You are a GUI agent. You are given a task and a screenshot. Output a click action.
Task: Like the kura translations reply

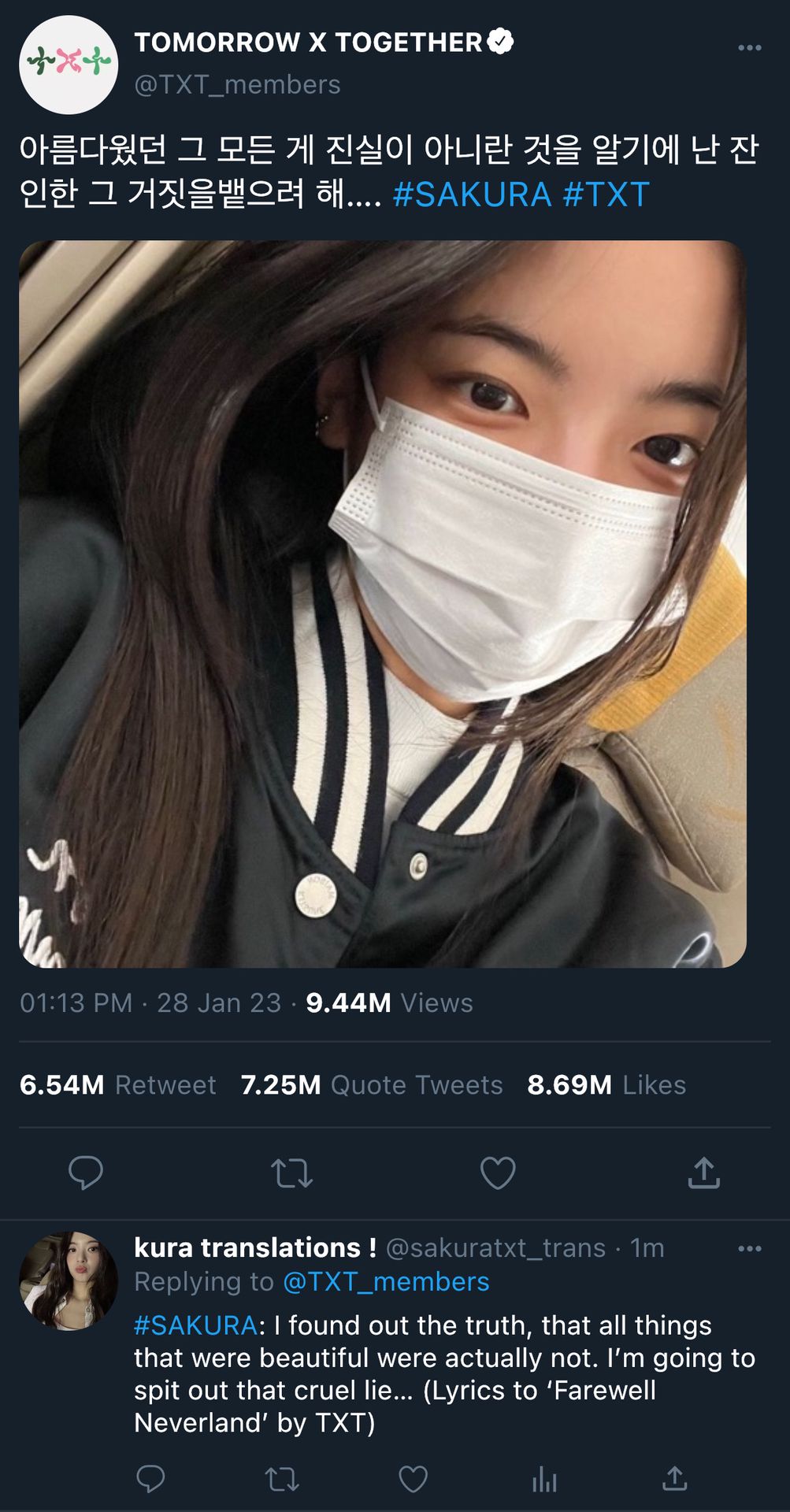[x=413, y=1480]
